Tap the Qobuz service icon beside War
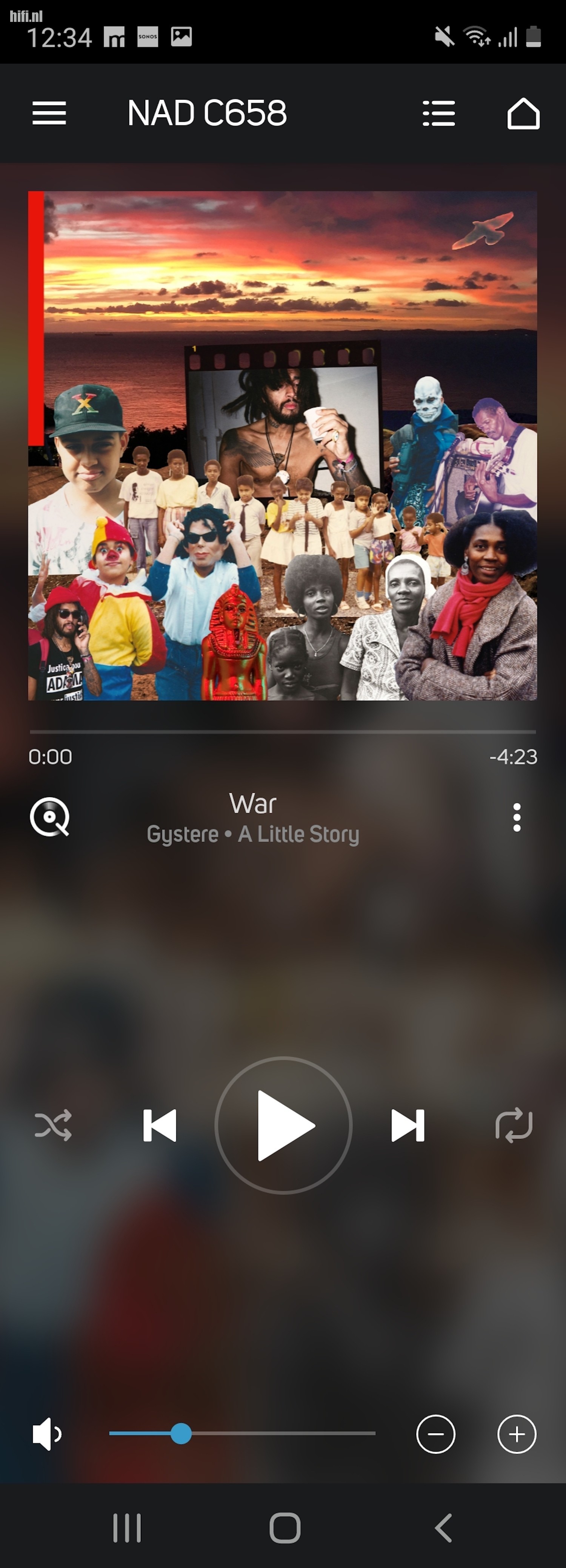This screenshot has width=566, height=1568. pyautogui.click(x=50, y=817)
